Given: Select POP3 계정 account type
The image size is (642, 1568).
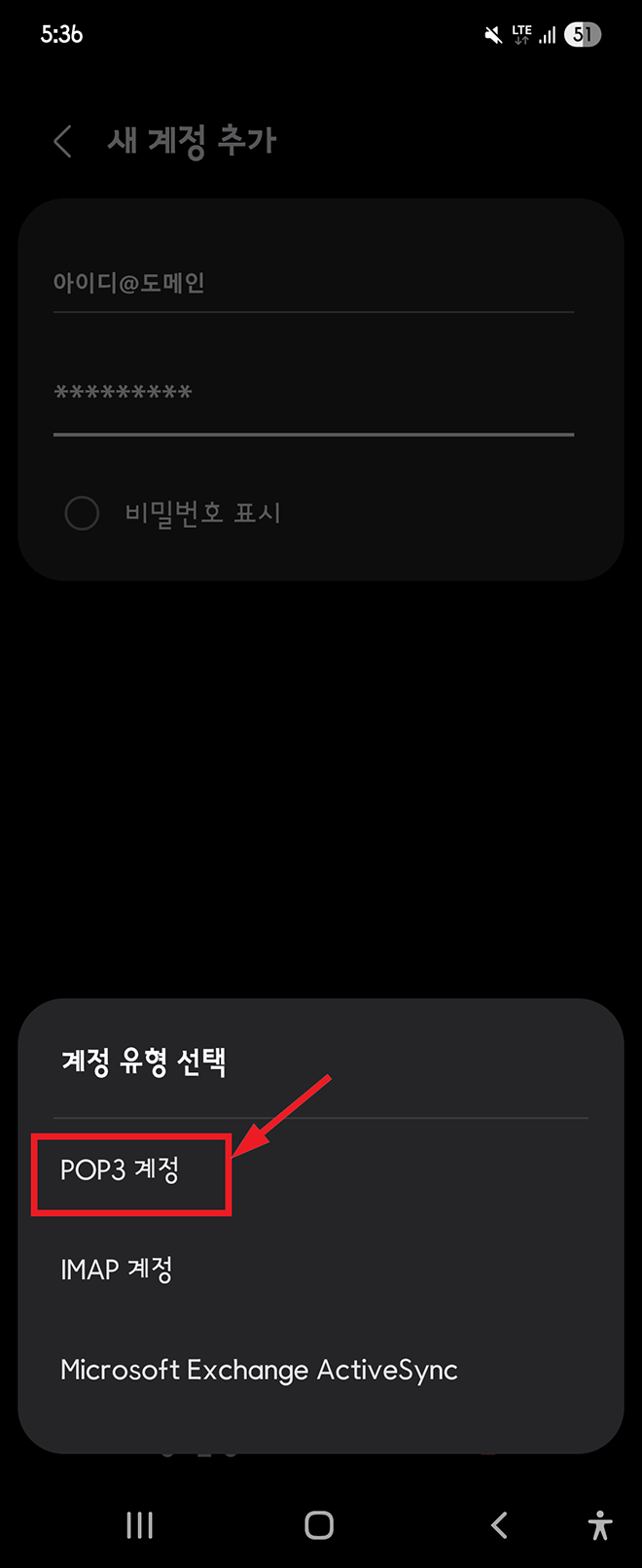Looking at the screenshot, I should pyautogui.click(x=121, y=1170).
